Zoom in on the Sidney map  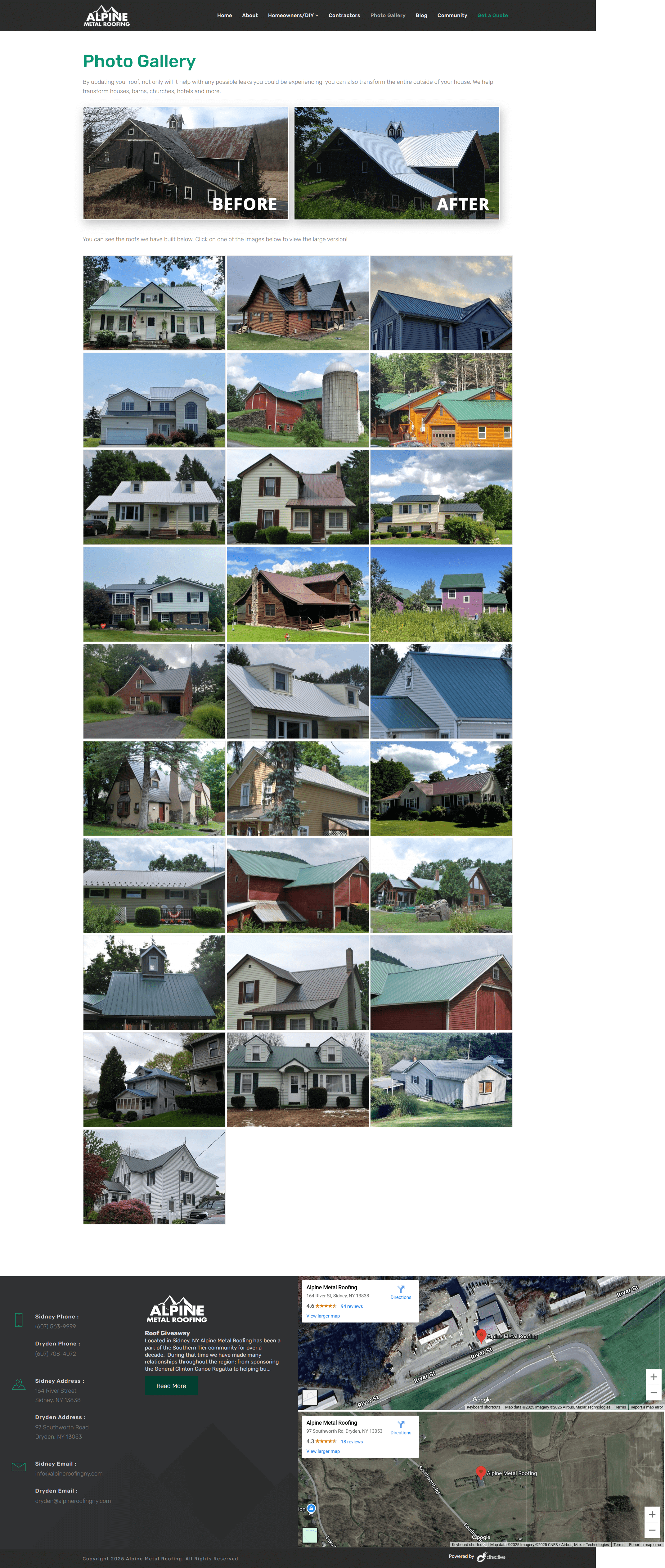(653, 1377)
